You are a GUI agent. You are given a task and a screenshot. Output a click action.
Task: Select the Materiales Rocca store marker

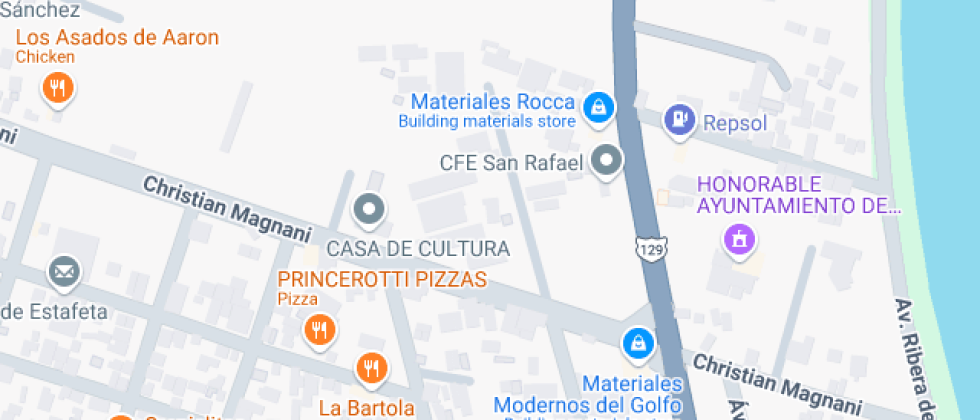(x=598, y=106)
